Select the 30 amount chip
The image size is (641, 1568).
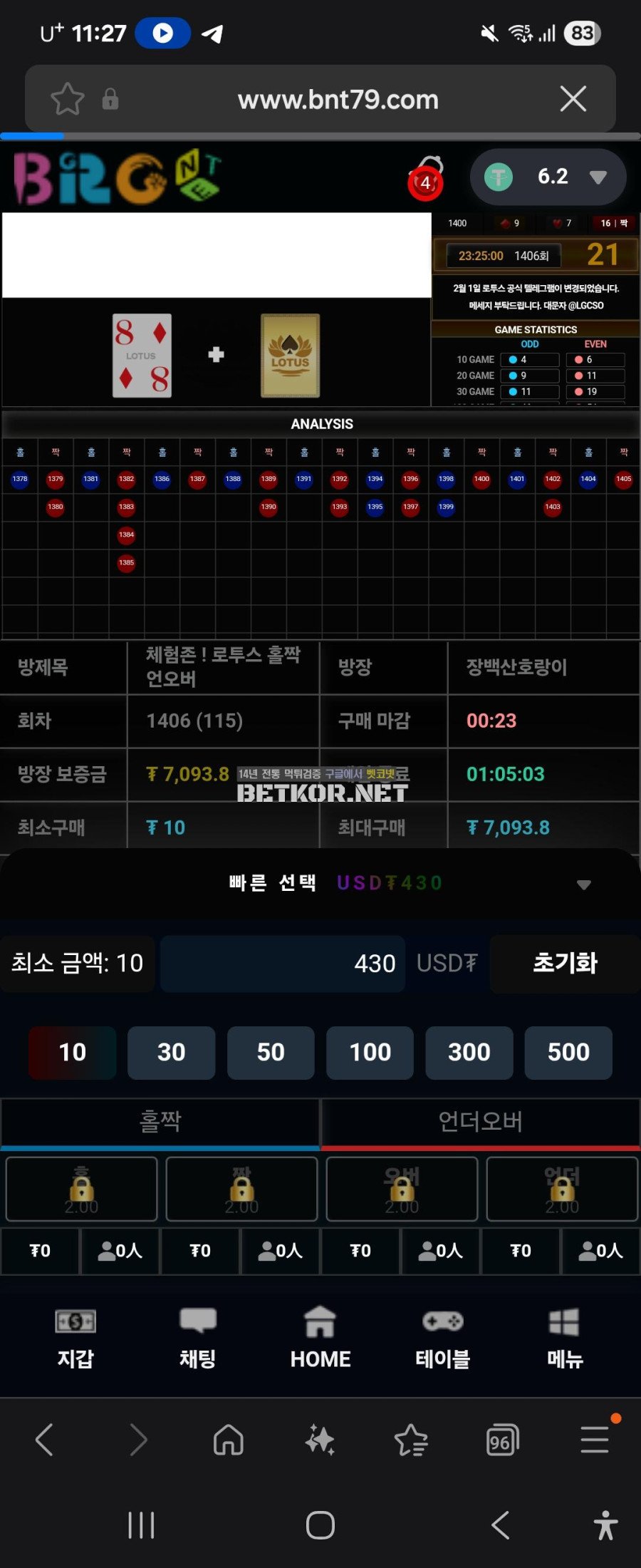[x=171, y=1052]
